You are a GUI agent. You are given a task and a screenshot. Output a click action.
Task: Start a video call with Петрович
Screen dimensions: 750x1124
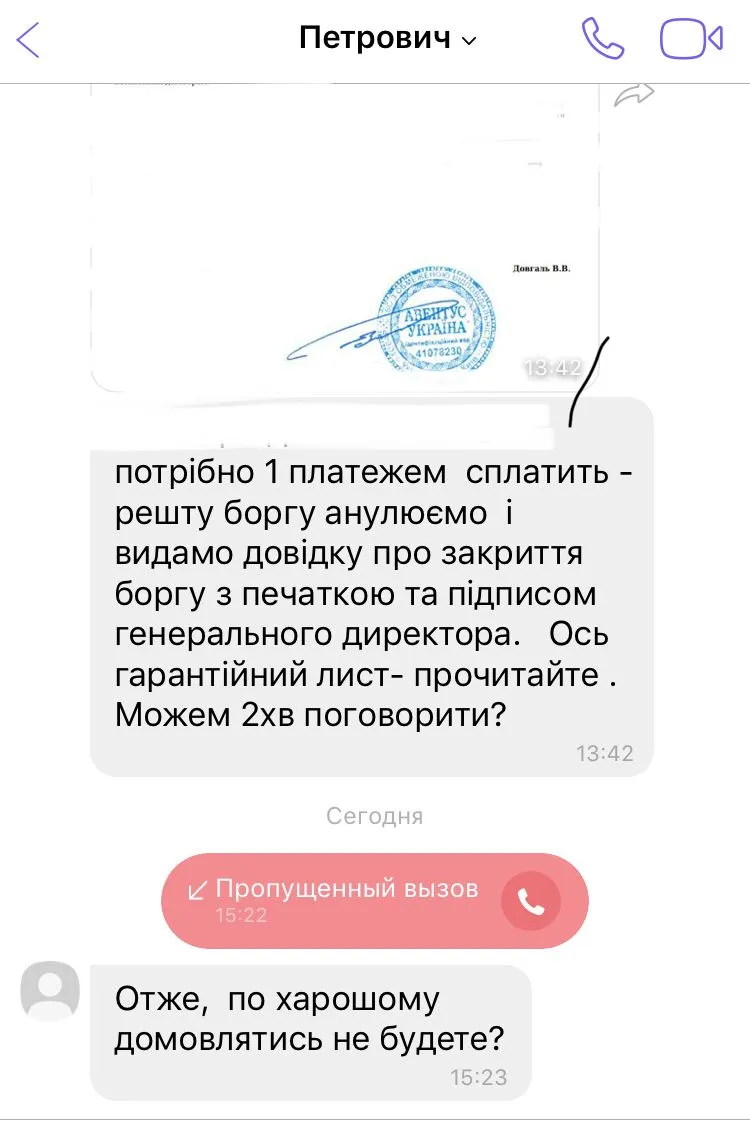[690, 40]
